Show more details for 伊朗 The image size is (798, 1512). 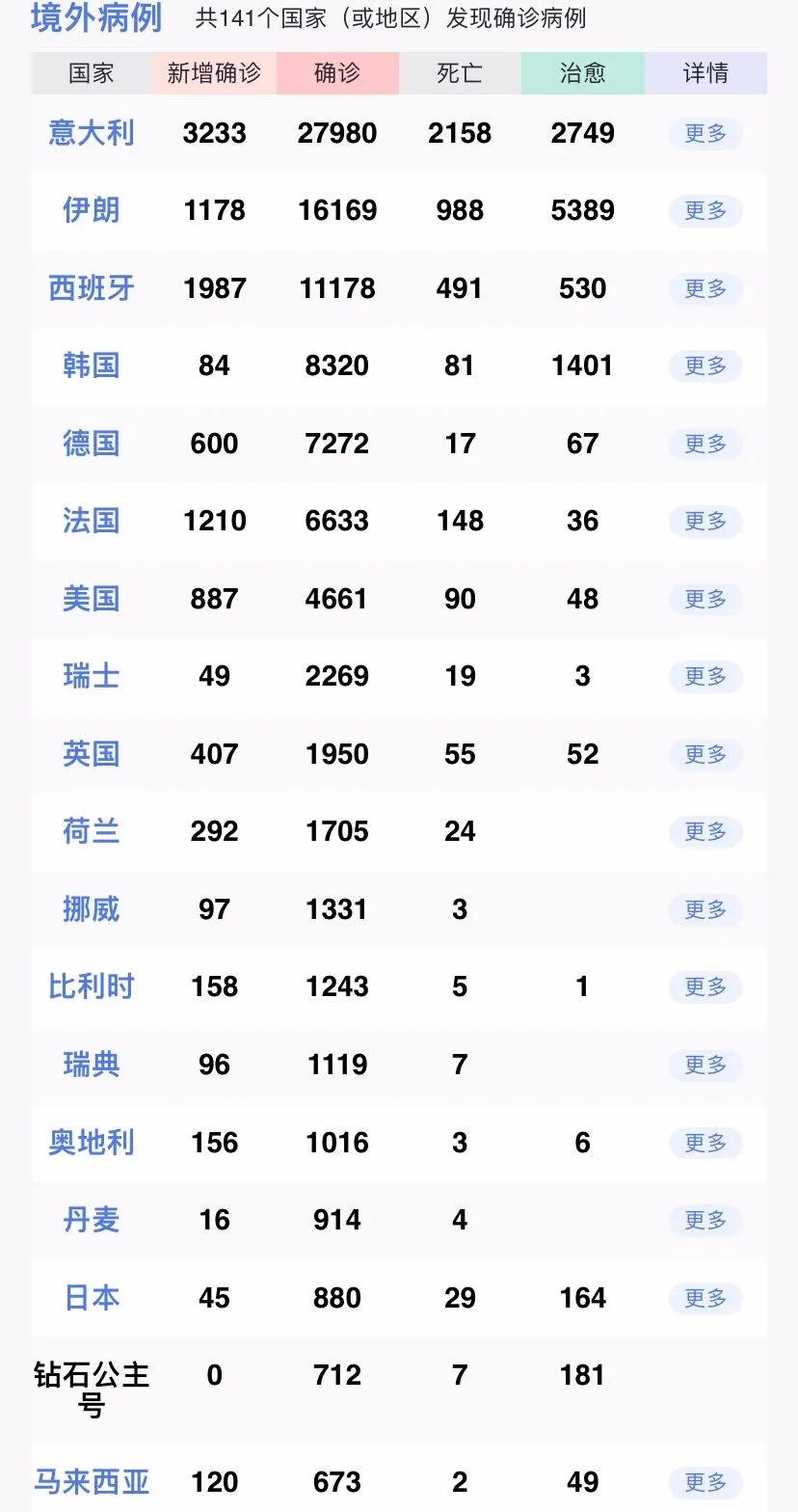pos(705,210)
